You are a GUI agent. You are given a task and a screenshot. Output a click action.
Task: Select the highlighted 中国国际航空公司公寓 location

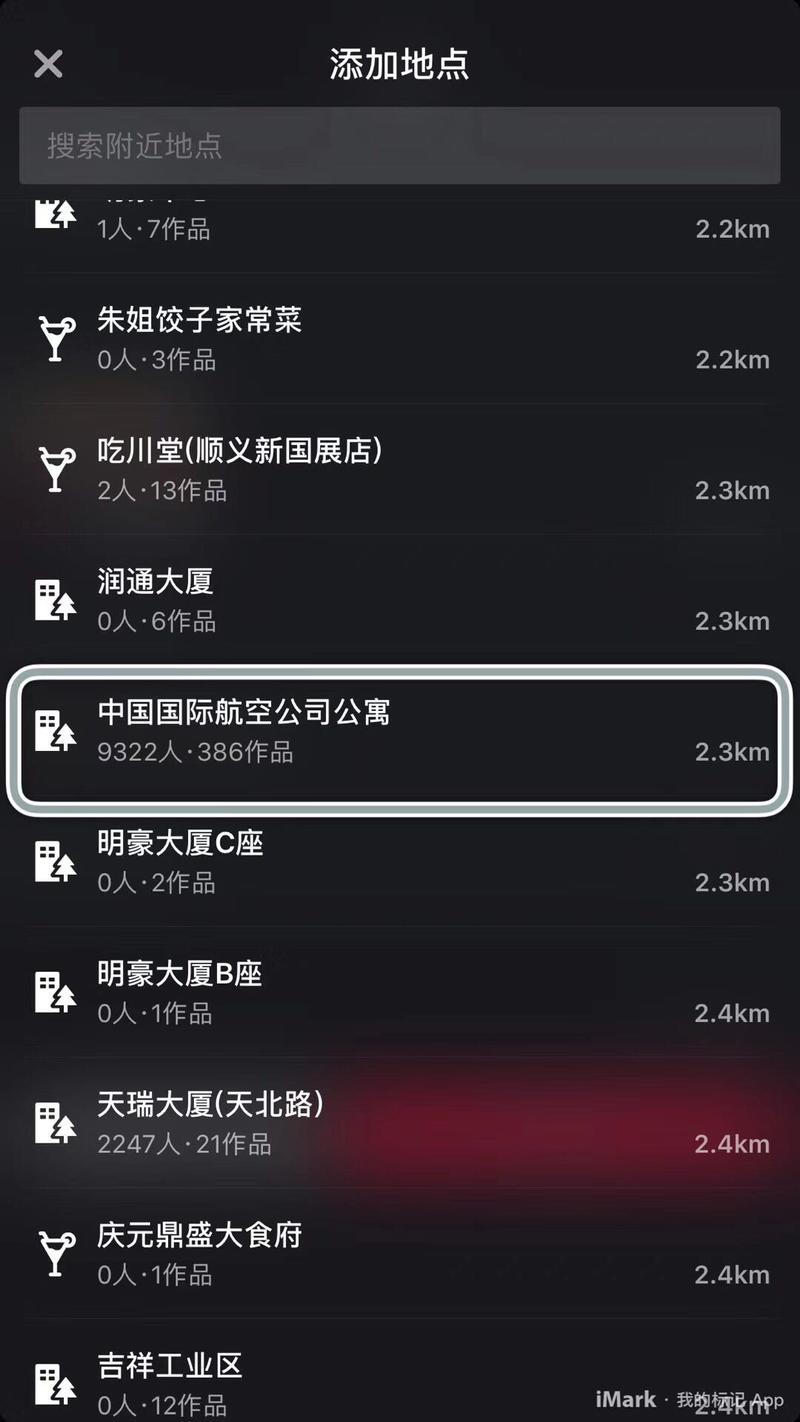(x=400, y=731)
